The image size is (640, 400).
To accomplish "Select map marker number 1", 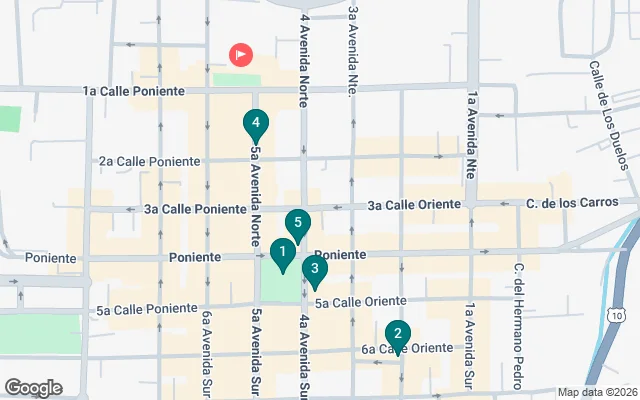I will point(283,254).
